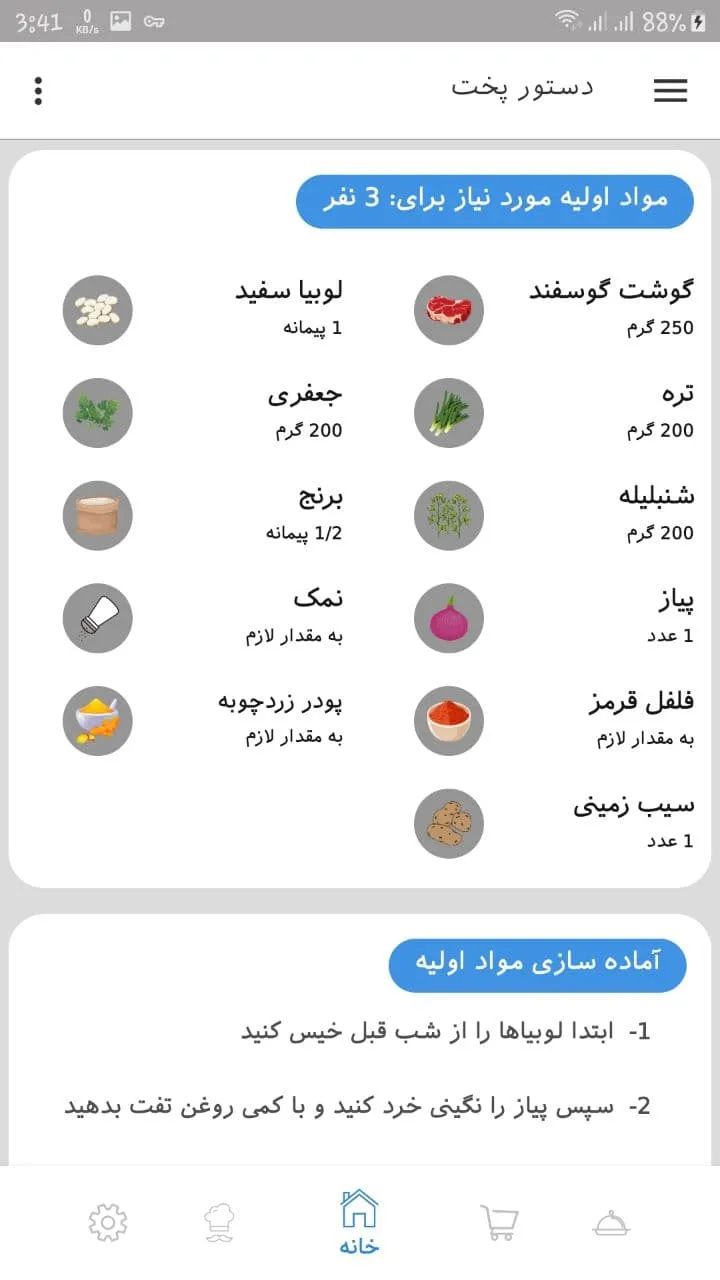The height and width of the screenshot is (1280, 720).
Task: Open the shopping cart tab
Action: 499,1222
